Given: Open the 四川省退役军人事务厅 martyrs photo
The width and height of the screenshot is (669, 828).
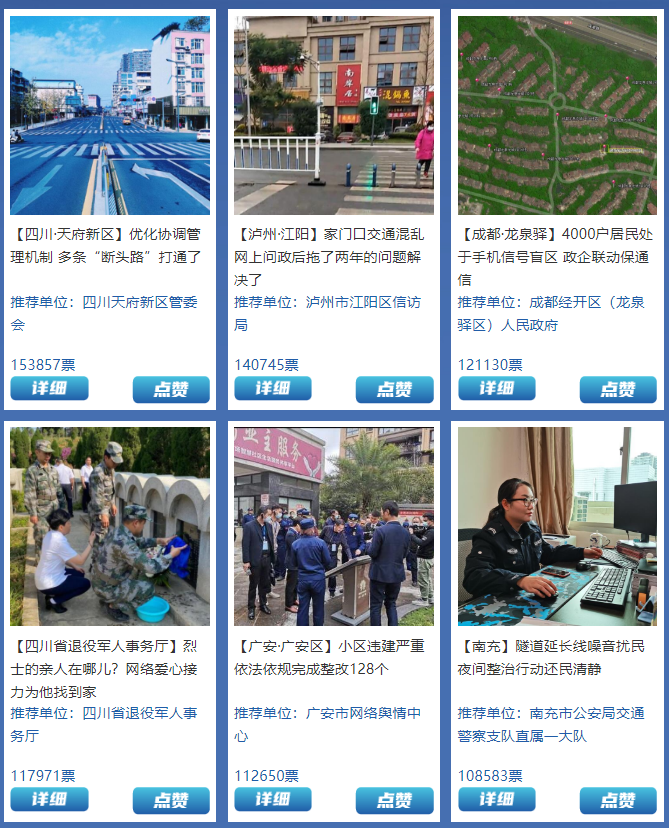Looking at the screenshot, I should click(110, 527).
